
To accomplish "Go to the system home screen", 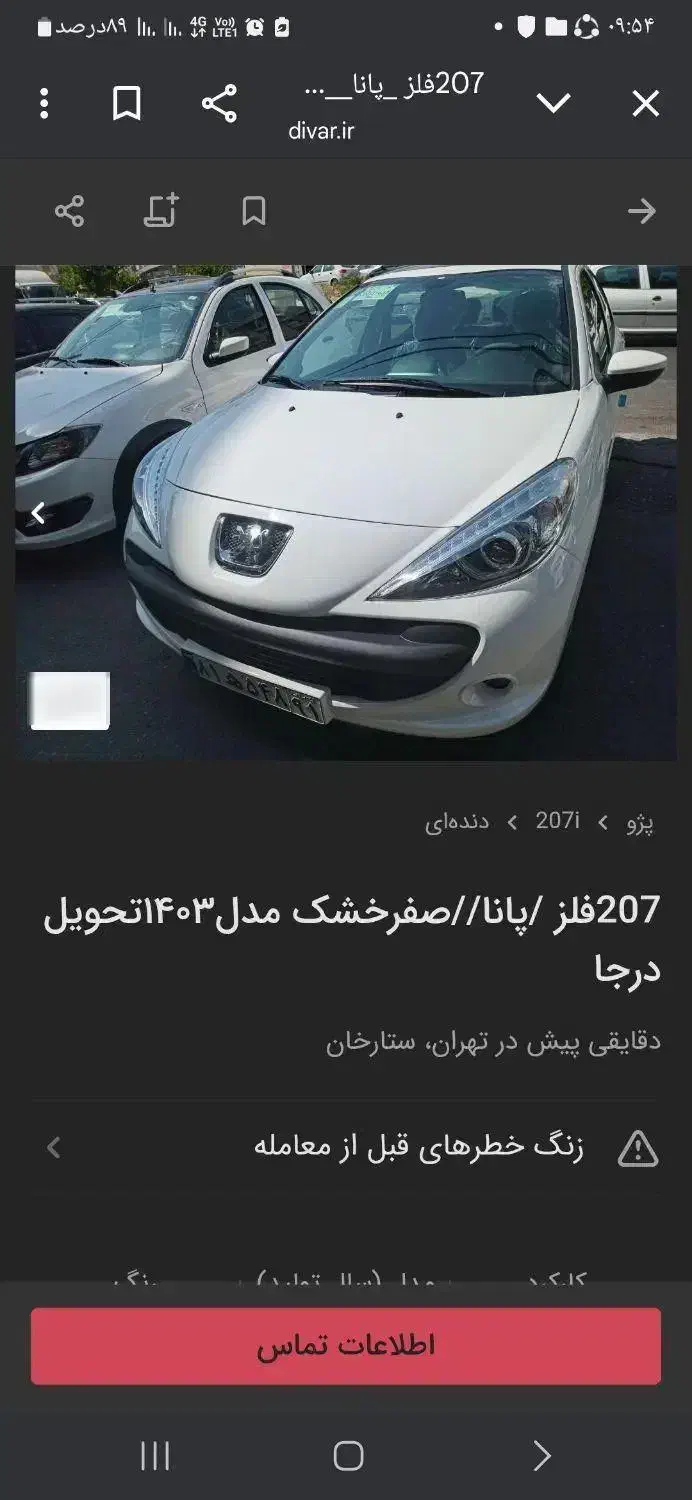I will click(x=347, y=1456).
